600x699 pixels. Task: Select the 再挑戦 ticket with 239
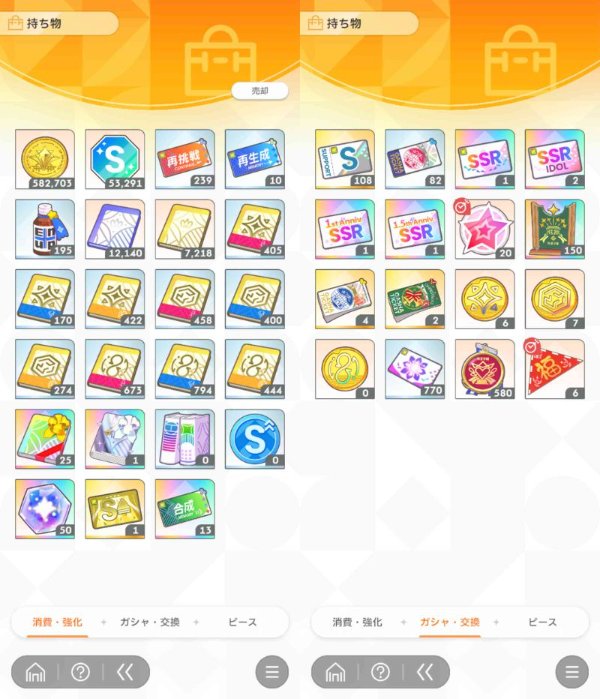pyautogui.click(x=185, y=158)
